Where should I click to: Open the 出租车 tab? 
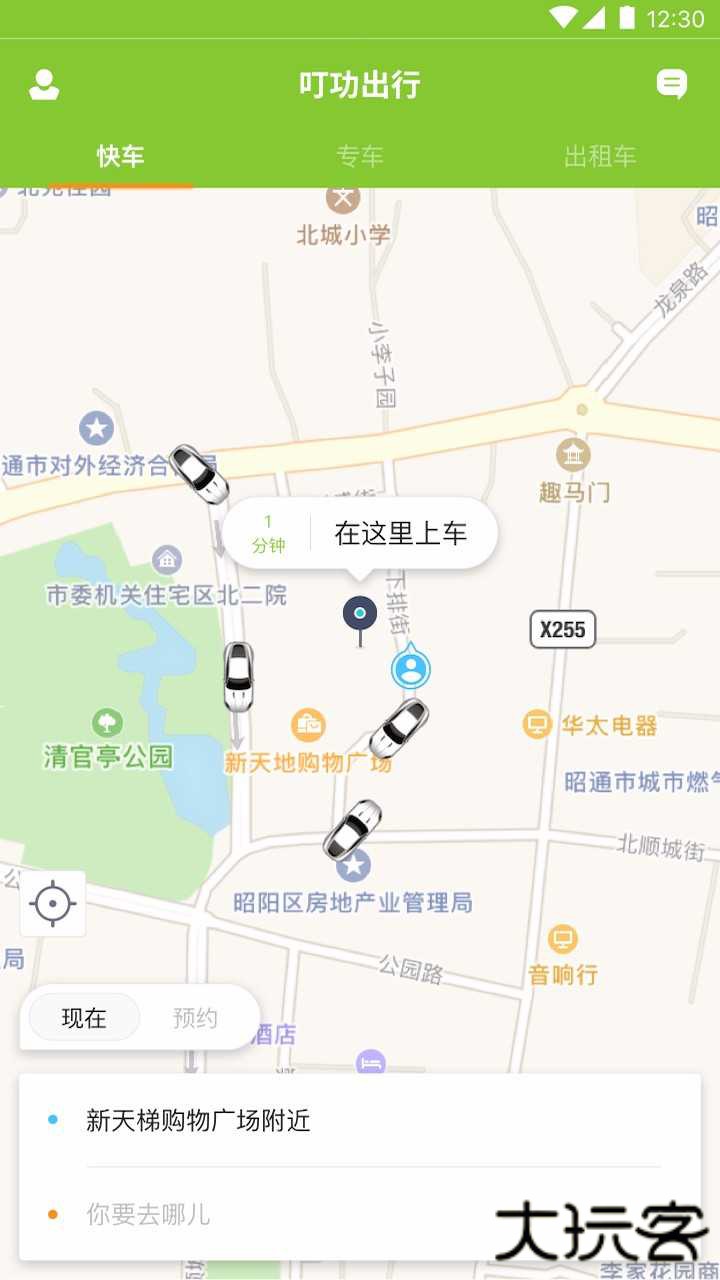click(600, 156)
